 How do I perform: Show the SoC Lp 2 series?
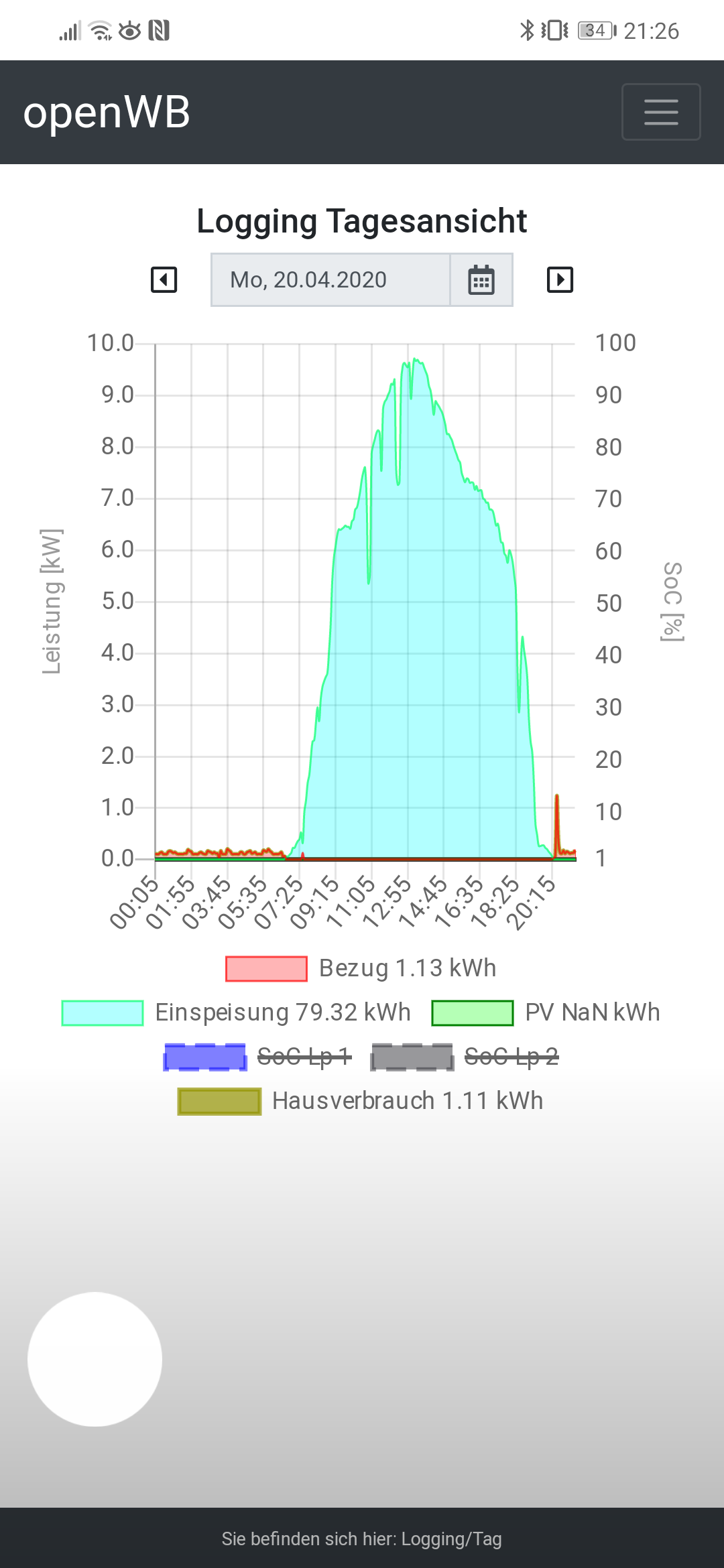pos(465,1057)
